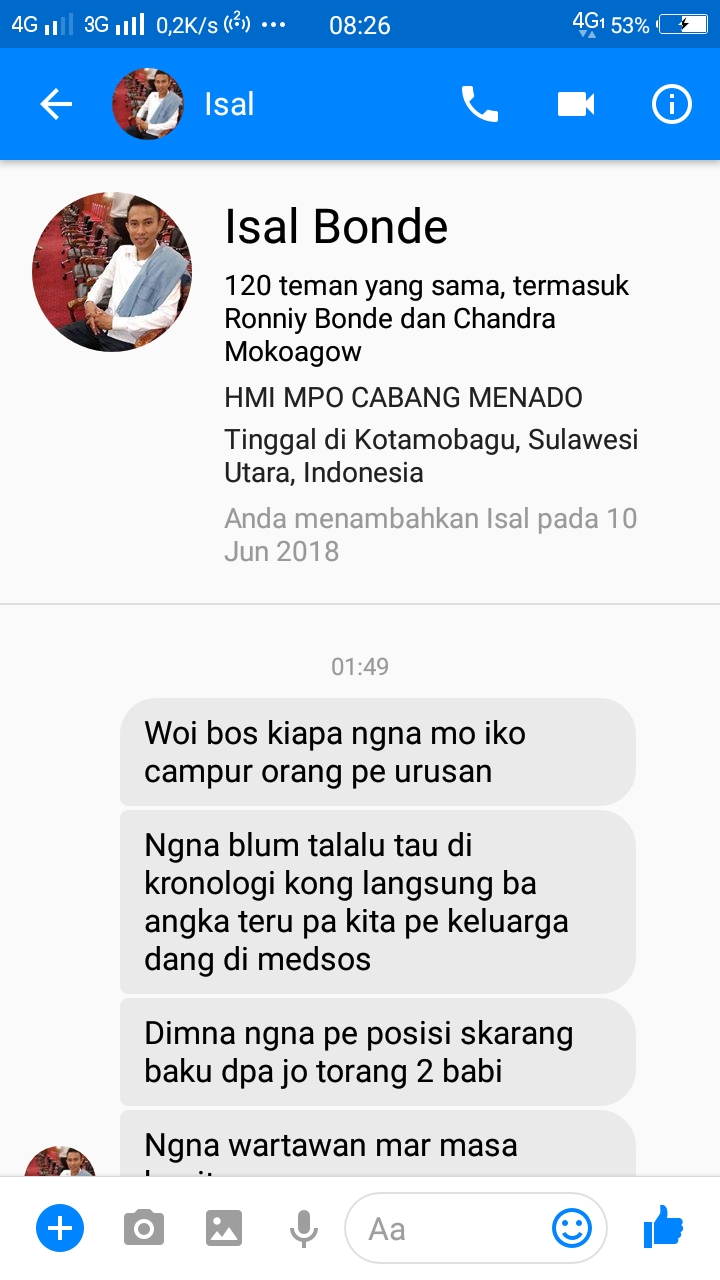
Task: Open more actions with the plus button
Action: tap(60, 1227)
